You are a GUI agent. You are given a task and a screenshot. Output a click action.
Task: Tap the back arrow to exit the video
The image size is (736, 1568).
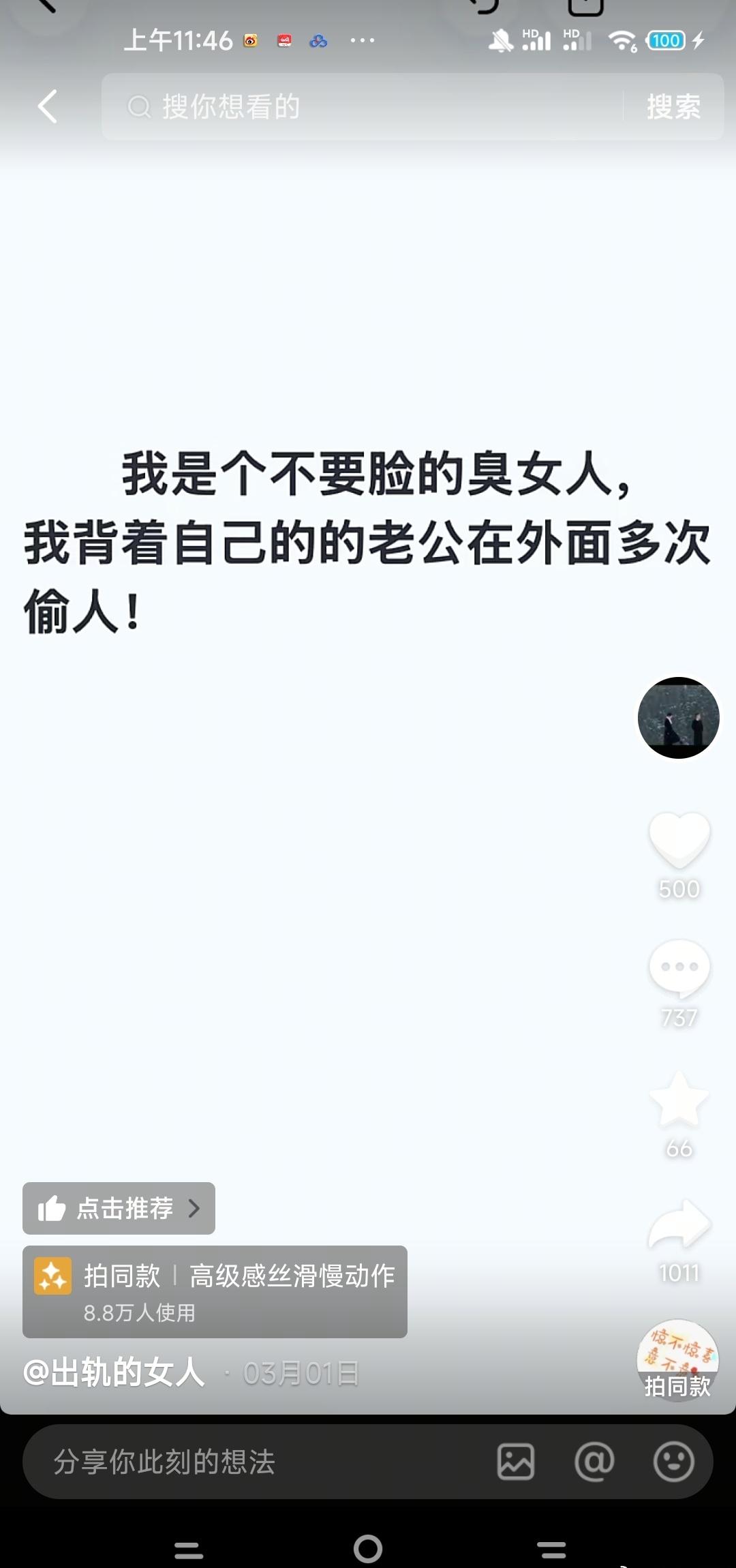pyautogui.click(x=46, y=106)
